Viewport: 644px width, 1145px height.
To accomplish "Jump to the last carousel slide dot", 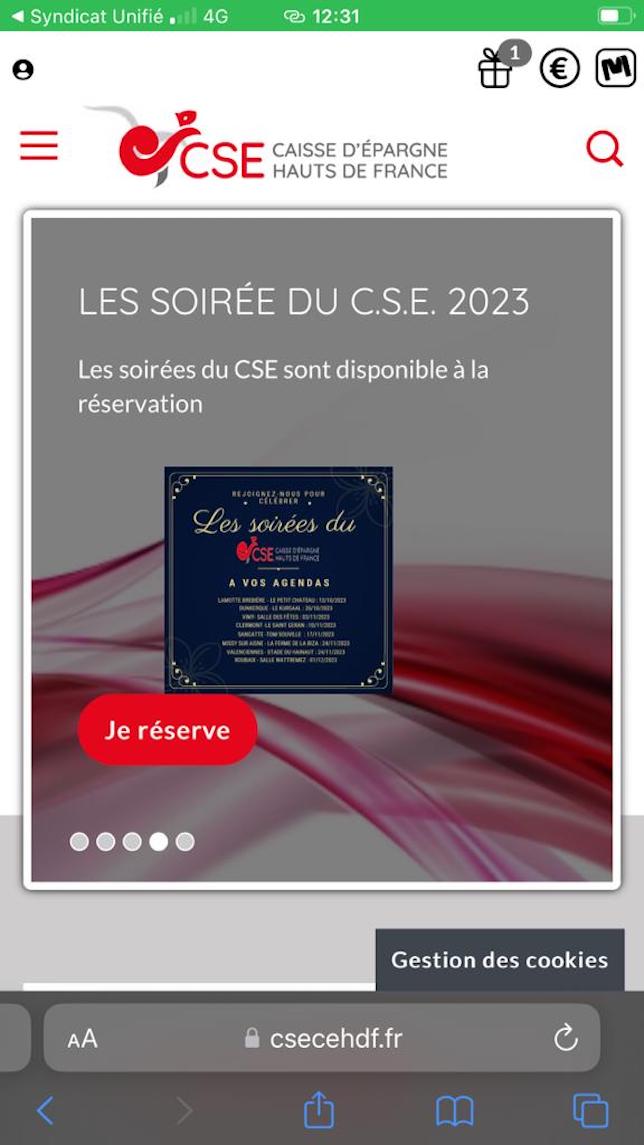I will point(185,842).
